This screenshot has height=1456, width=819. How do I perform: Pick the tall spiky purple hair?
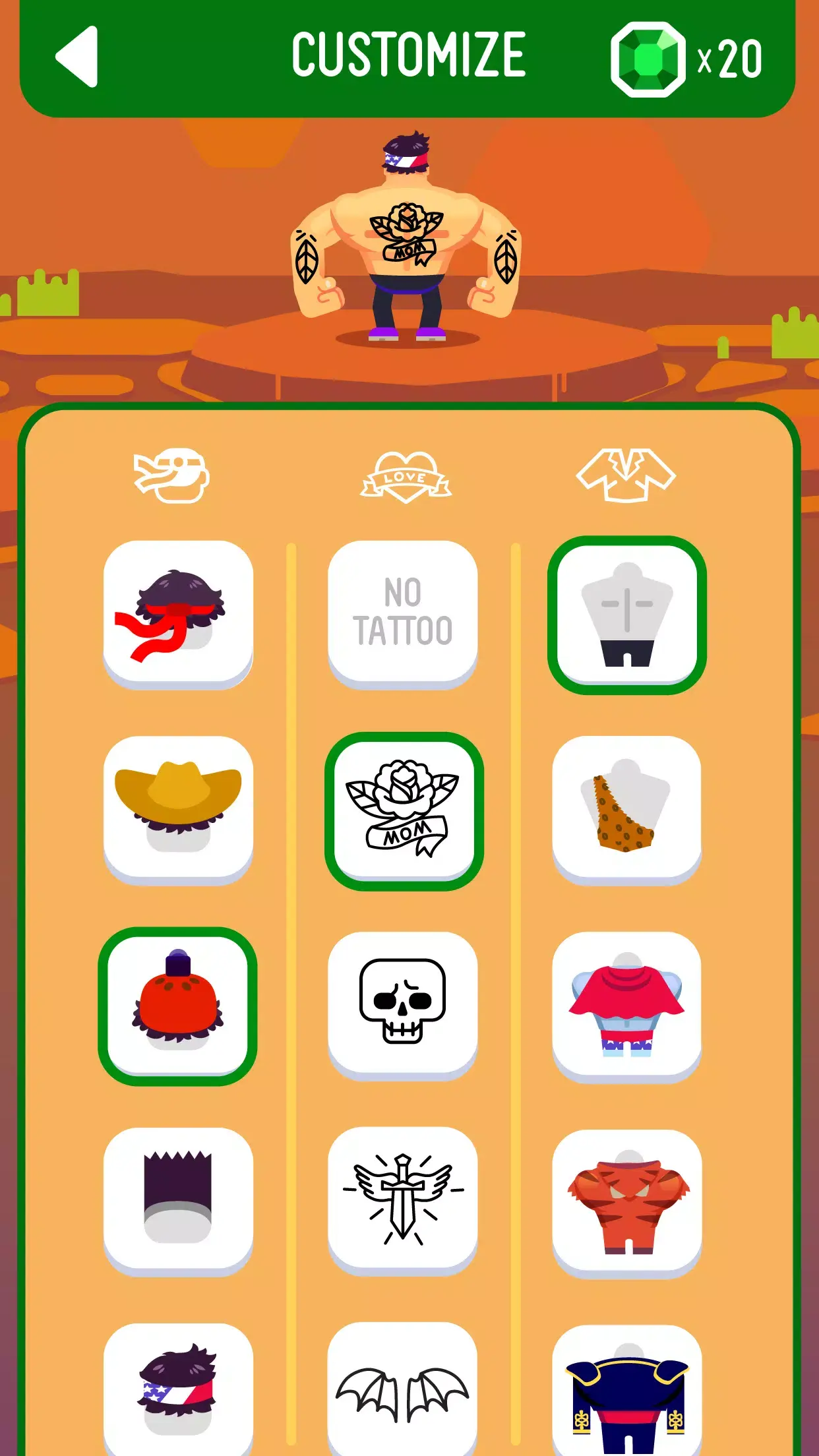pyautogui.click(x=178, y=1201)
